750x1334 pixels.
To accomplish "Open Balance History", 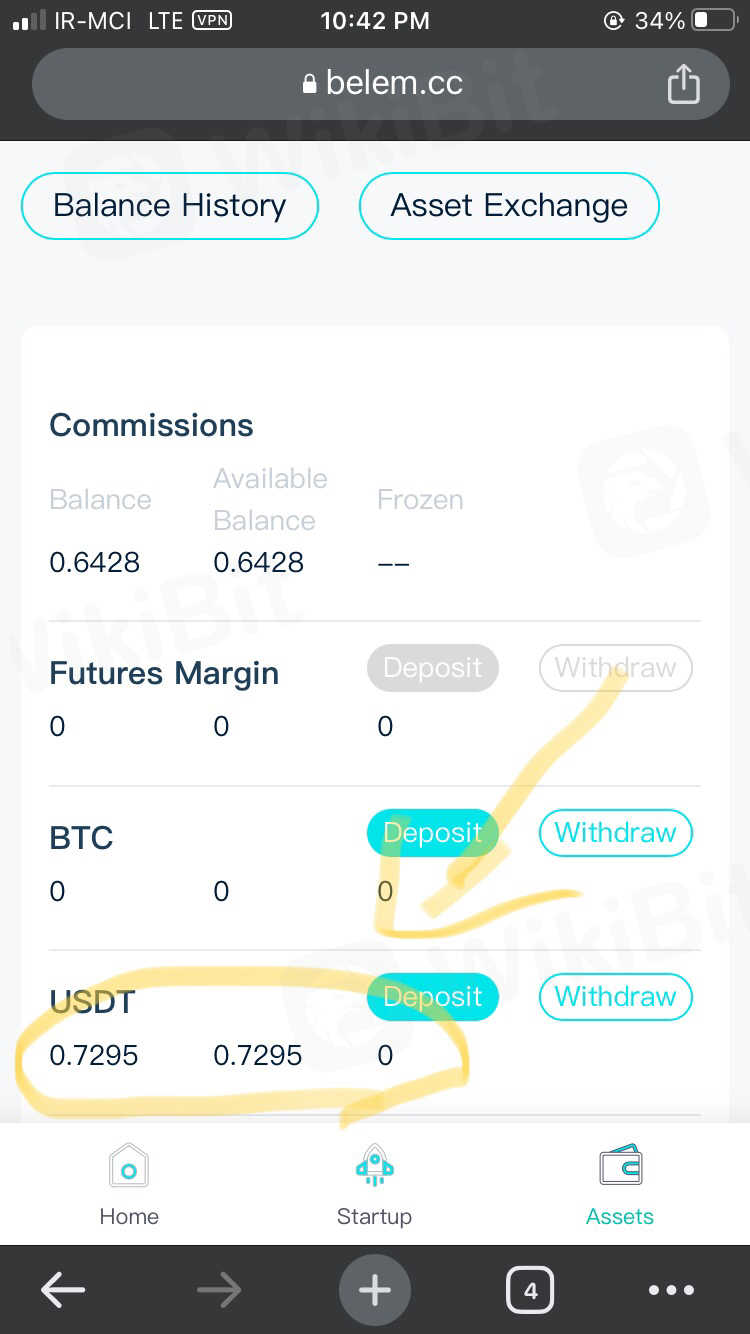I will coord(169,206).
